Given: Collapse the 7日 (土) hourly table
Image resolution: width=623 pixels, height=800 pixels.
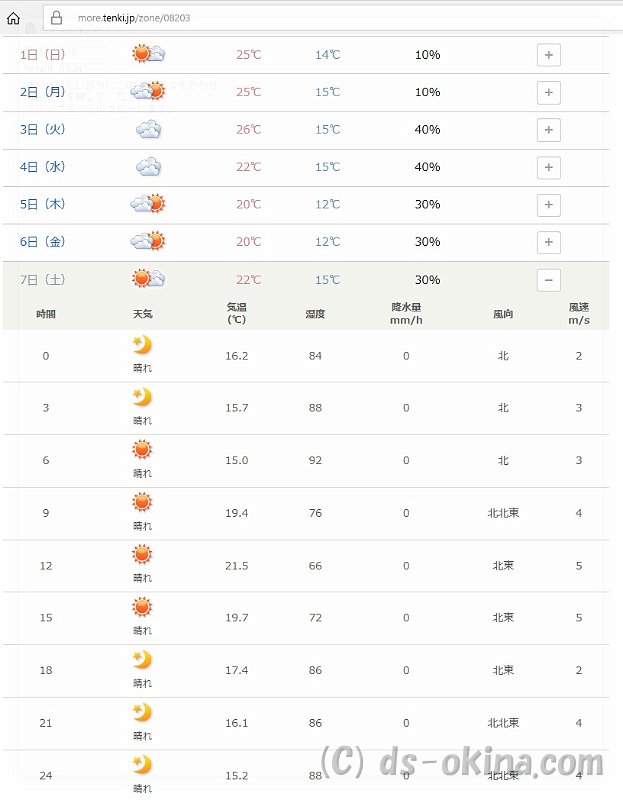Looking at the screenshot, I should pyautogui.click(x=548, y=280).
